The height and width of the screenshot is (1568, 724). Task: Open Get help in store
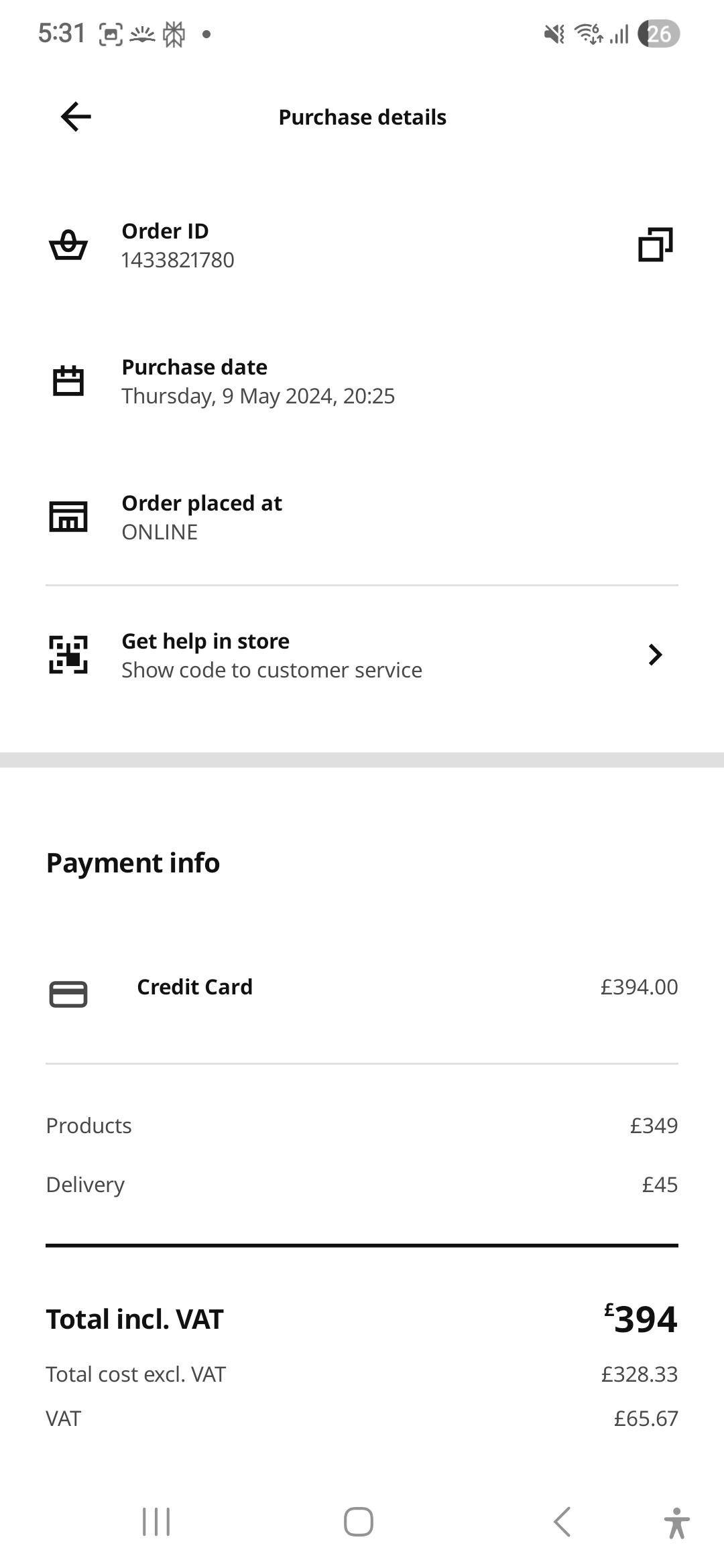tap(362, 655)
